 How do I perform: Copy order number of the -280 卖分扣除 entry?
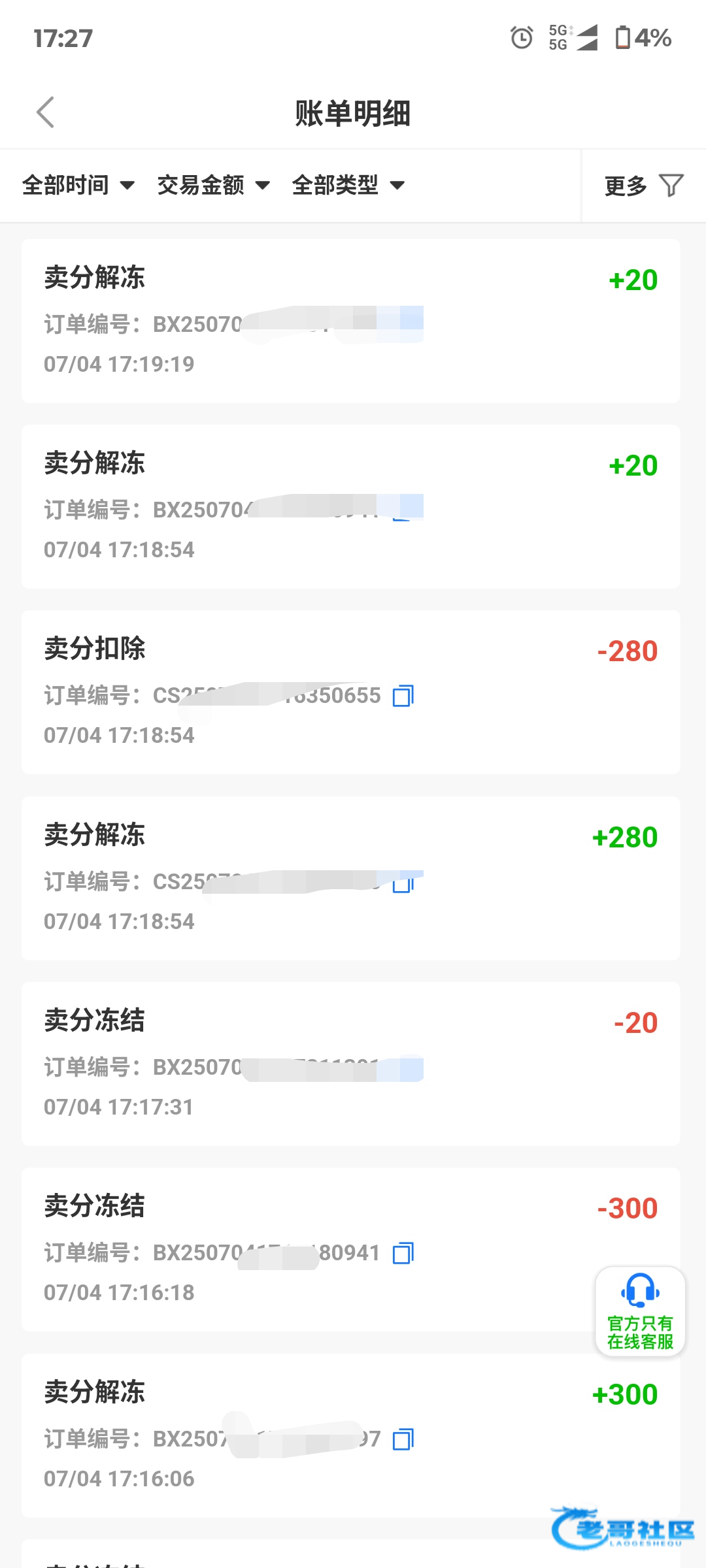point(403,696)
